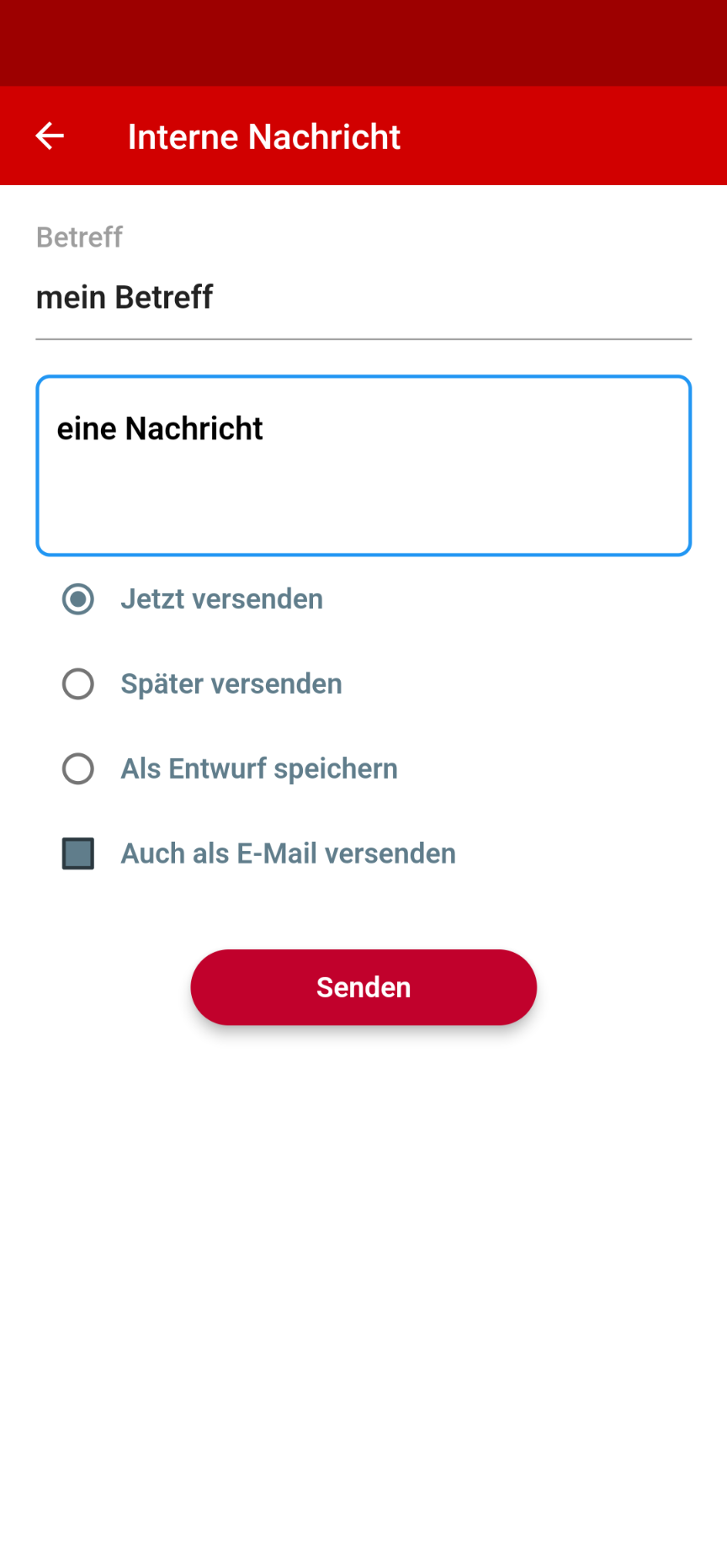Tap the 'Interne Nachricht' title bar
Screen dimensions: 727x1568
(263, 136)
